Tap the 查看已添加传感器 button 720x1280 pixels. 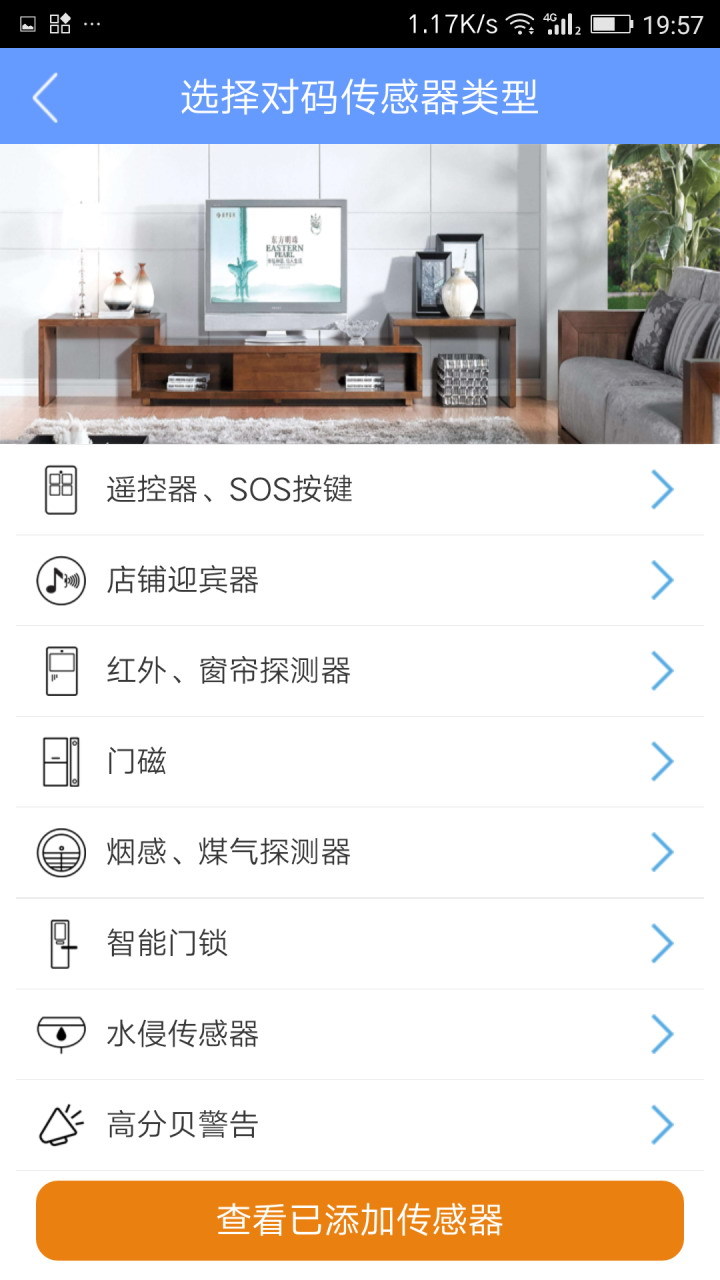pos(360,1220)
